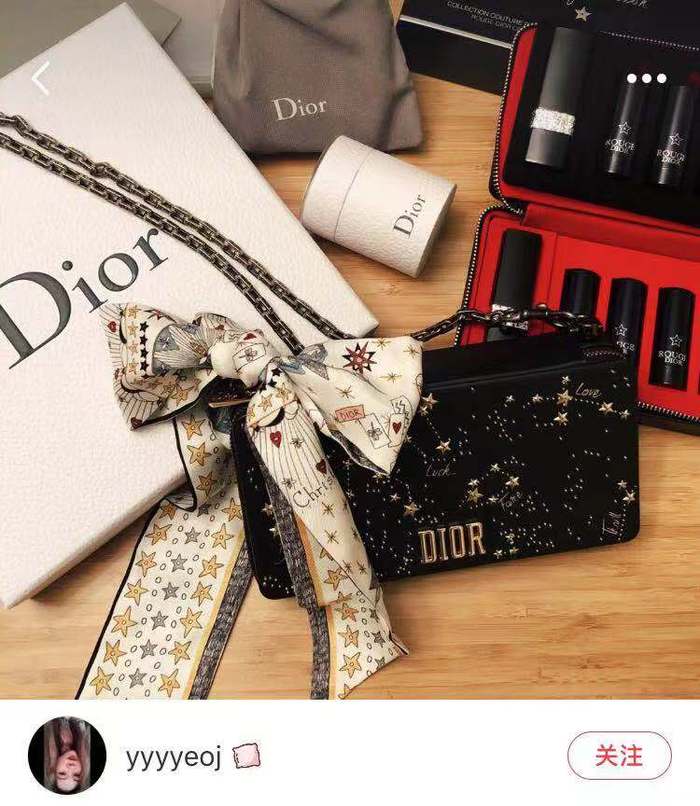Open yyyyeoj's profile avatar
700x806 pixels.
[x=67, y=756]
